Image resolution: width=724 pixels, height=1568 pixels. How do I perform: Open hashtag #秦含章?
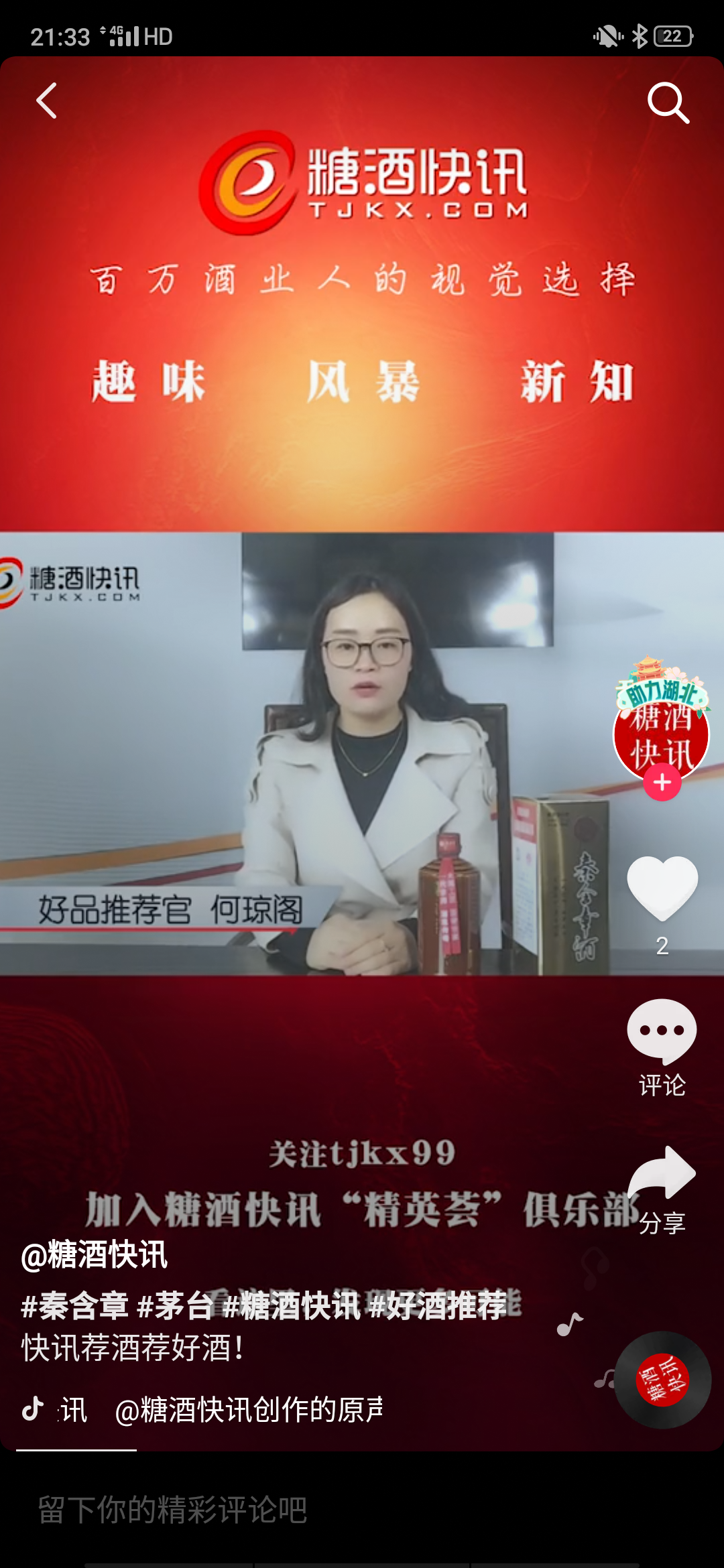click(75, 1305)
